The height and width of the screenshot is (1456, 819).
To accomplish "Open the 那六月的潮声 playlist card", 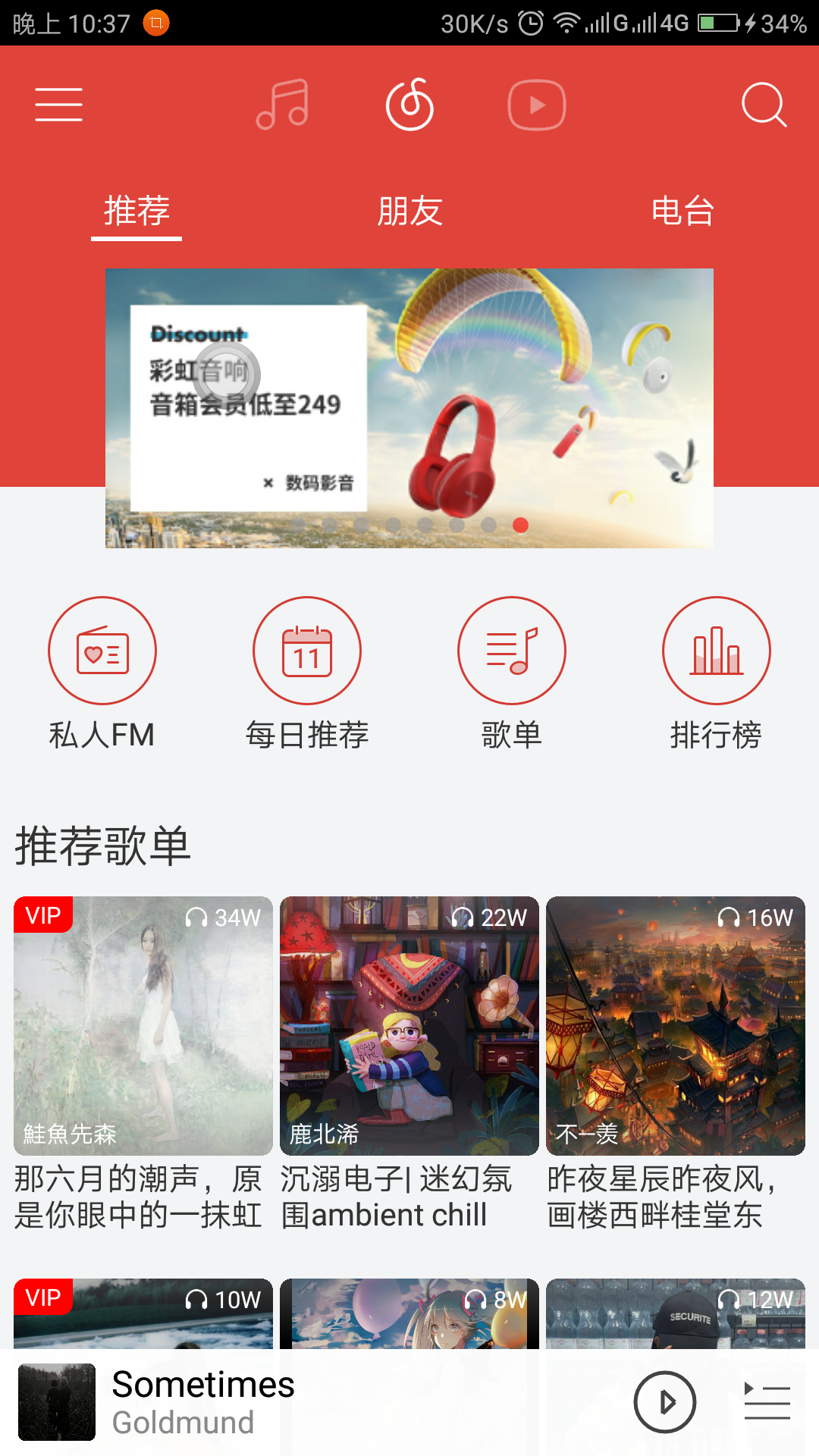I will click(143, 1025).
